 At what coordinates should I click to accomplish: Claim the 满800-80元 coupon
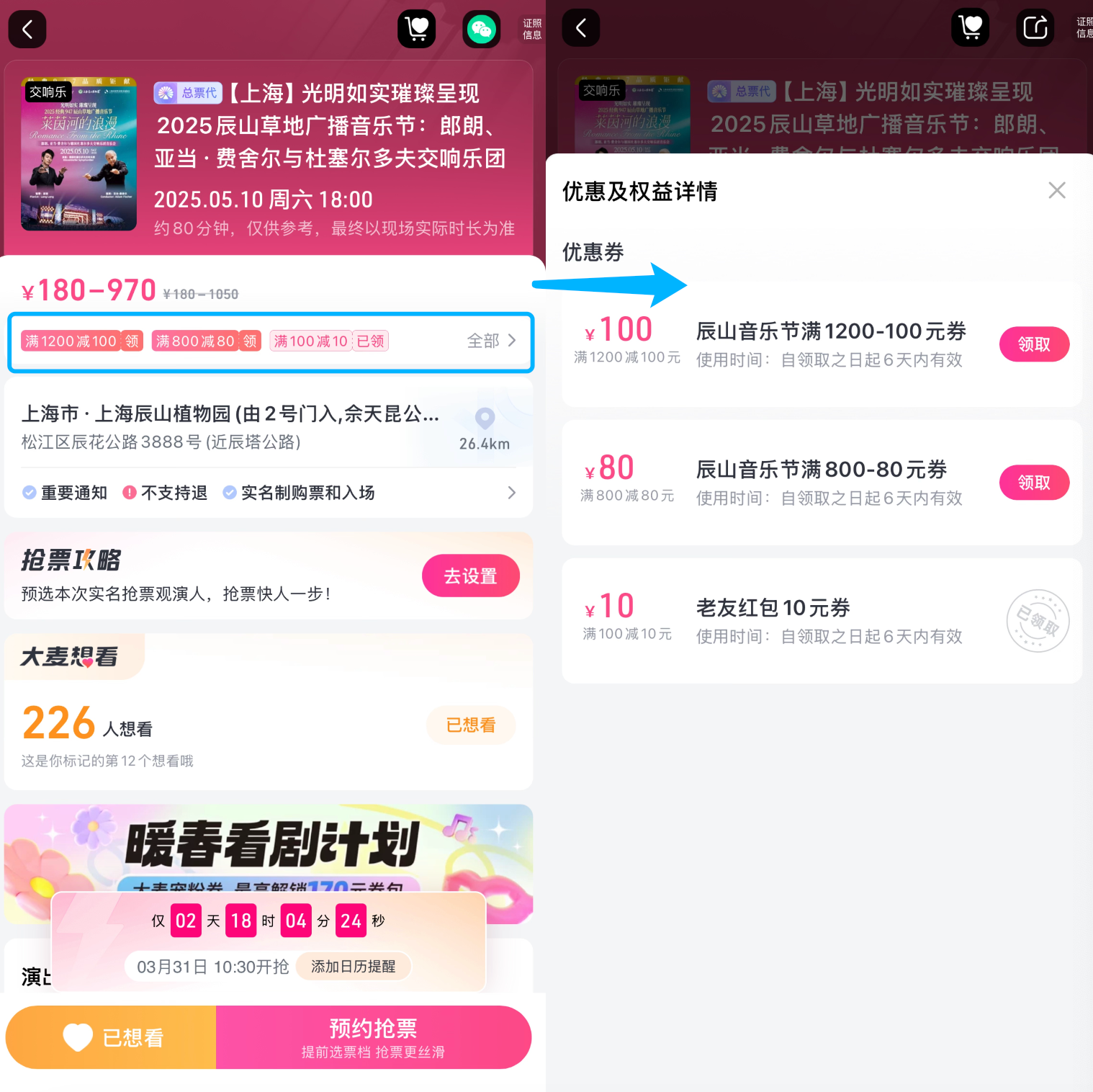tap(1034, 483)
